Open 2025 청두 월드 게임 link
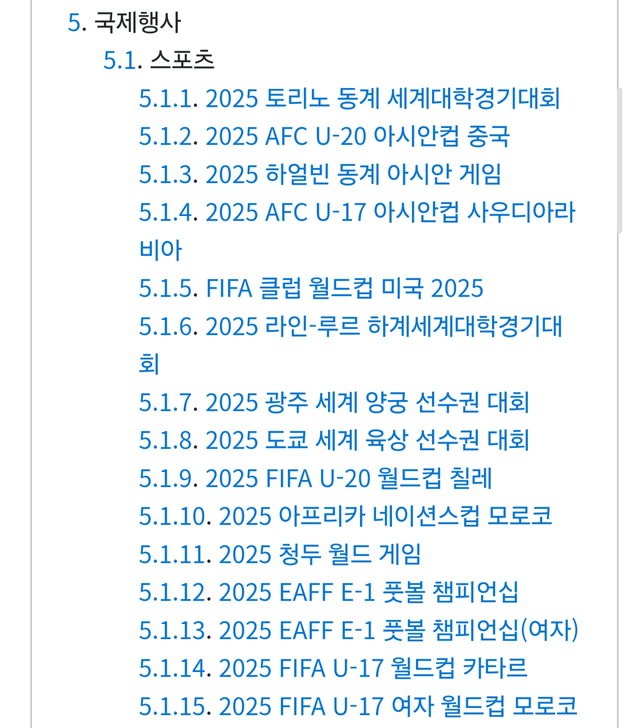Screen dimensions: 640x728 280,554
